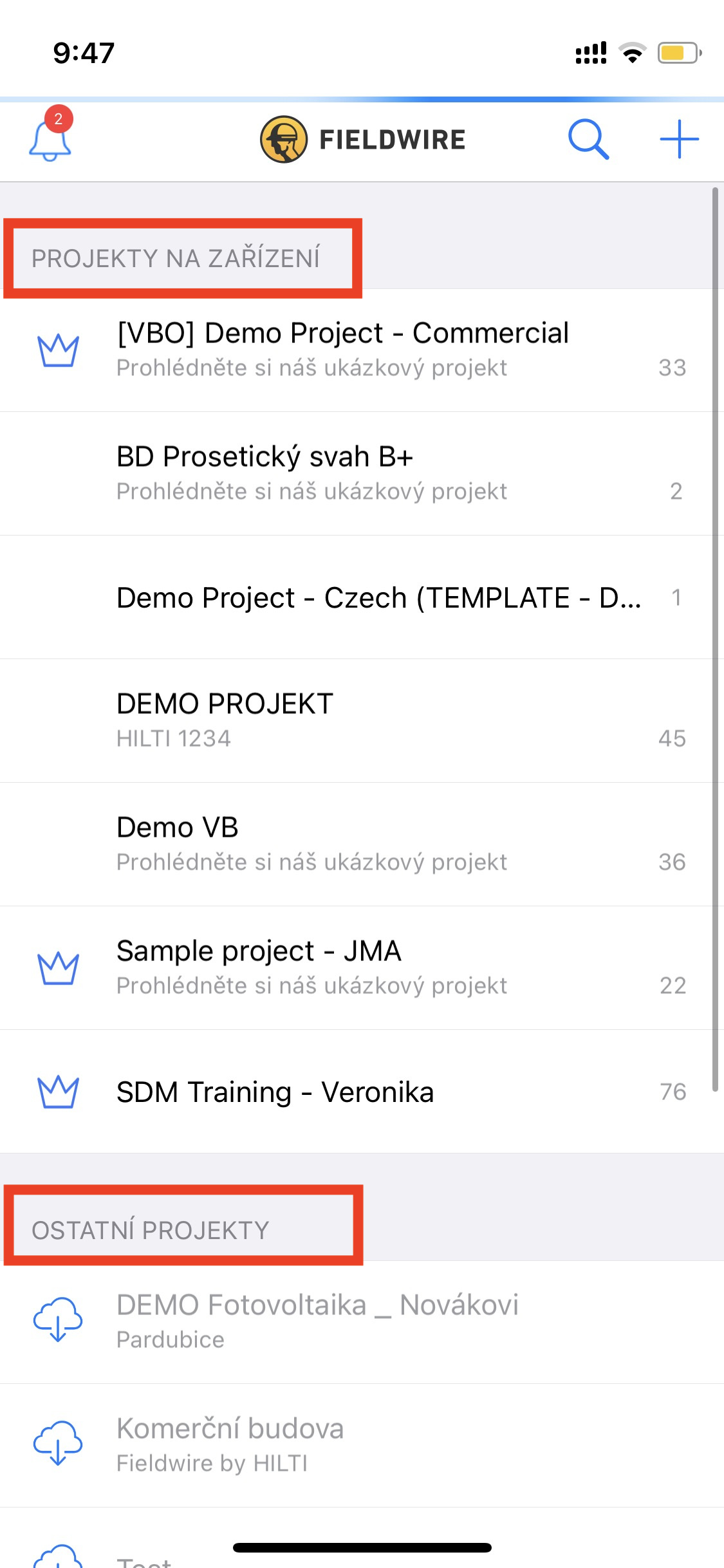Select the DEMO PROJEKT HILTI 1234 row

pos(362,721)
